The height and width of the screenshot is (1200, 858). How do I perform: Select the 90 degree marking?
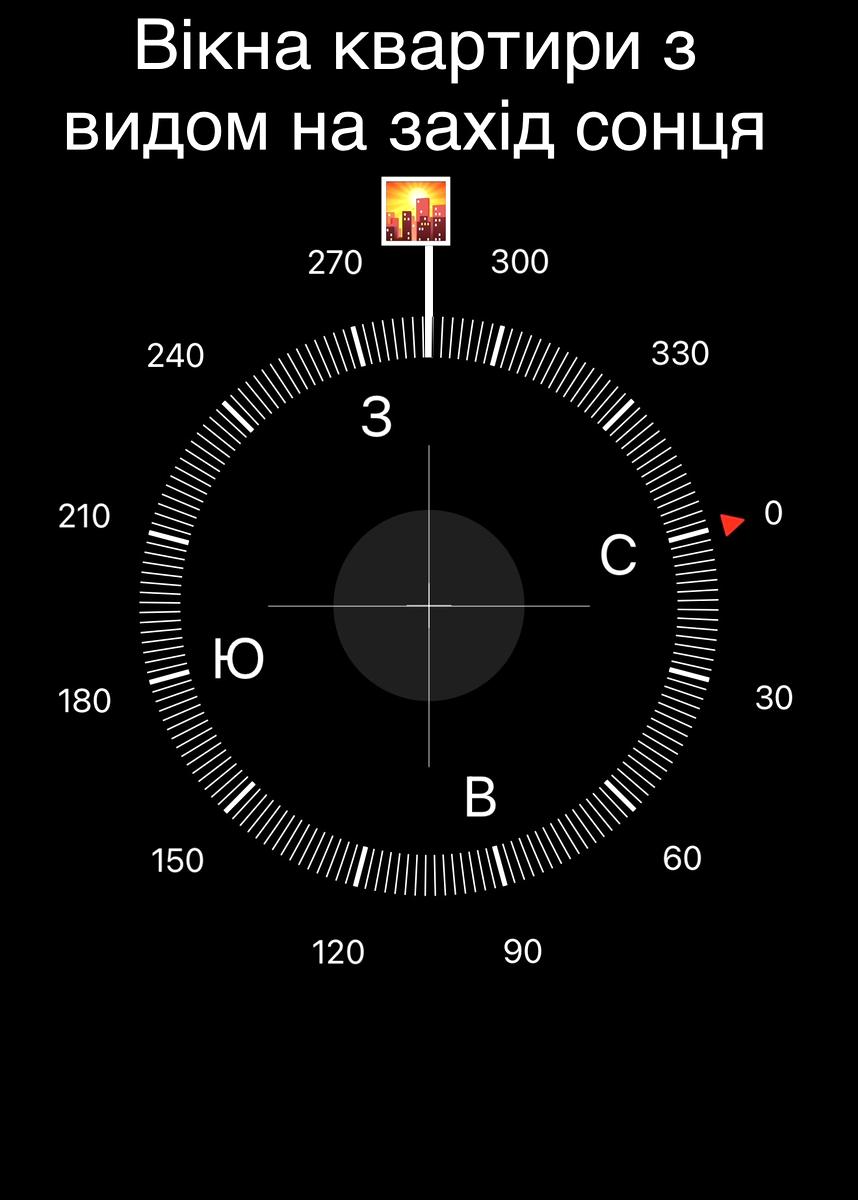click(x=524, y=952)
